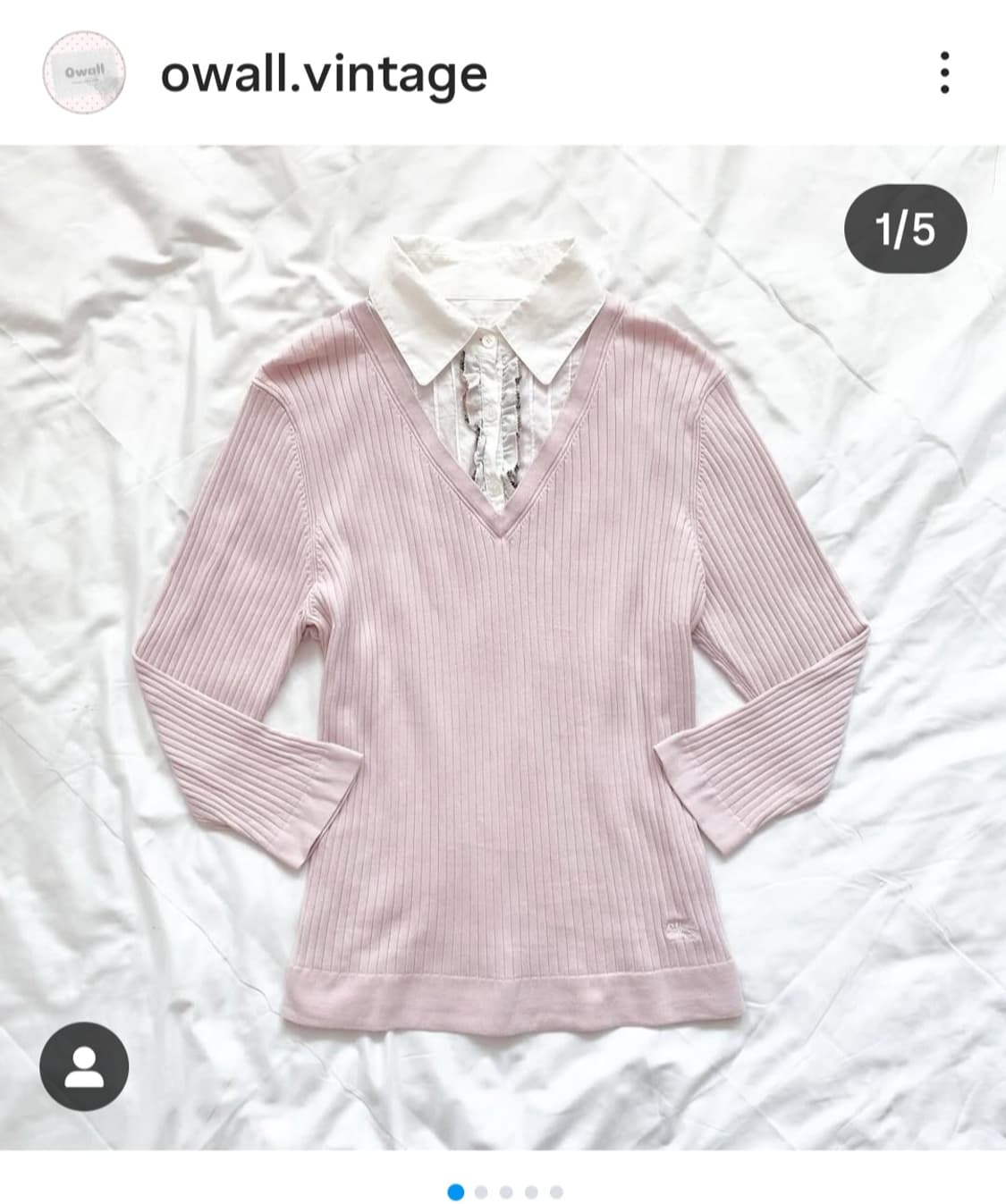Open post actions from the vertical dots
Image resolution: width=1006 pixels, height=1204 pixels.
point(945,76)
